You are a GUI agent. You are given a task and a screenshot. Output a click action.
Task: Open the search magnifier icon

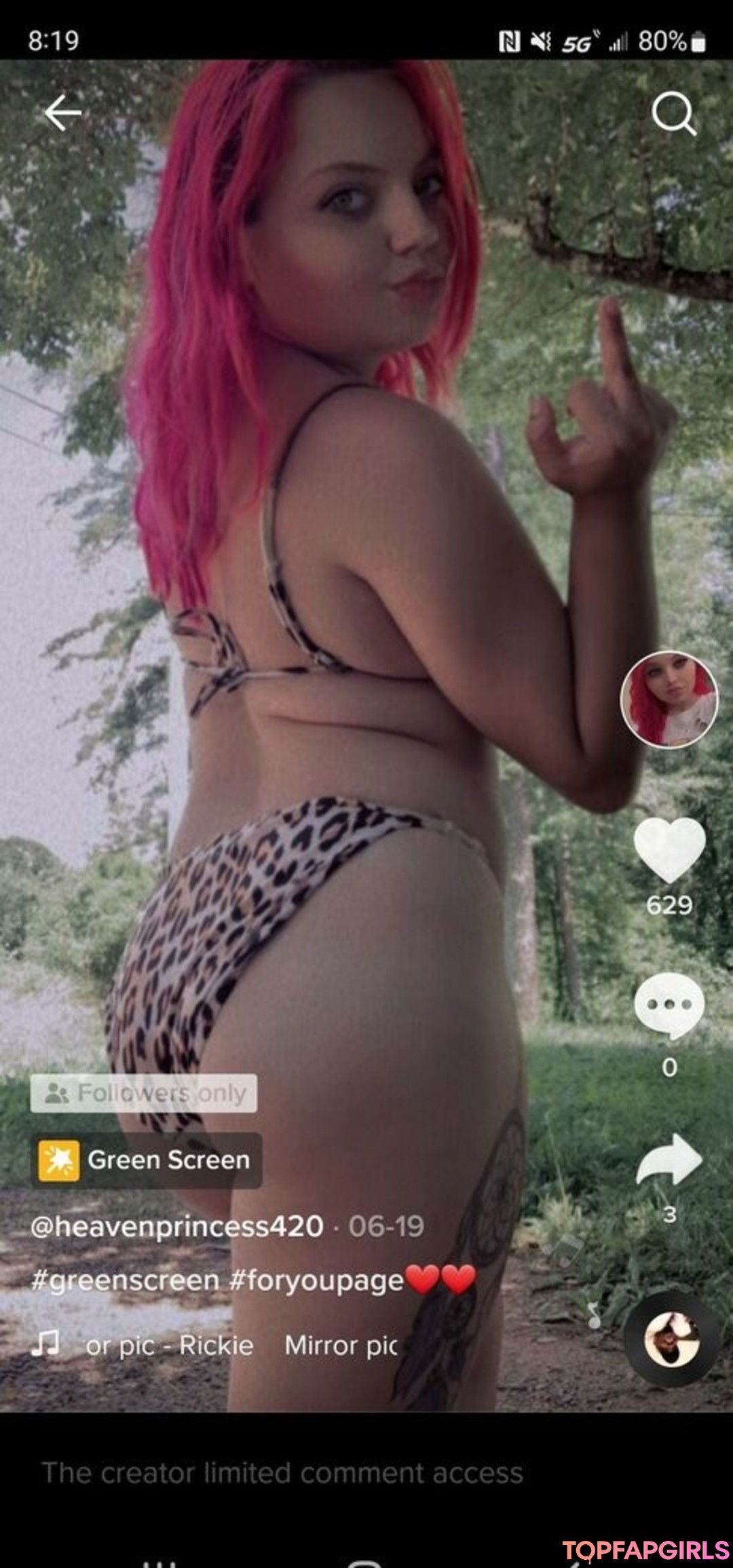[673, 114]
